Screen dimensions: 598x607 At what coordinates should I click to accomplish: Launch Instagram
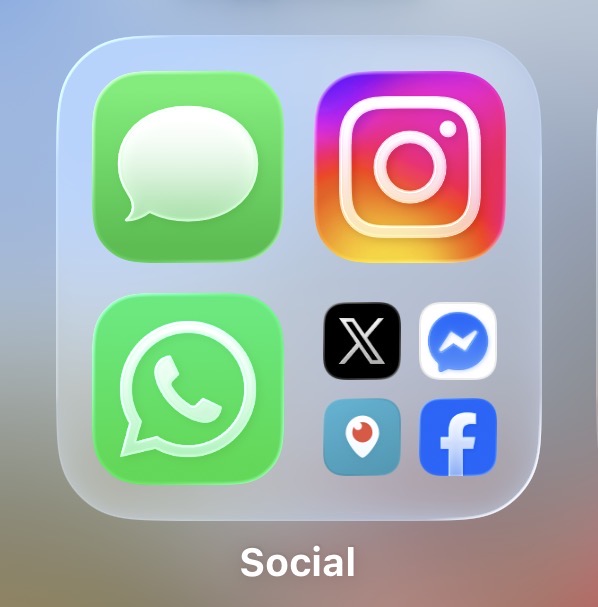[x=410, y=166]
